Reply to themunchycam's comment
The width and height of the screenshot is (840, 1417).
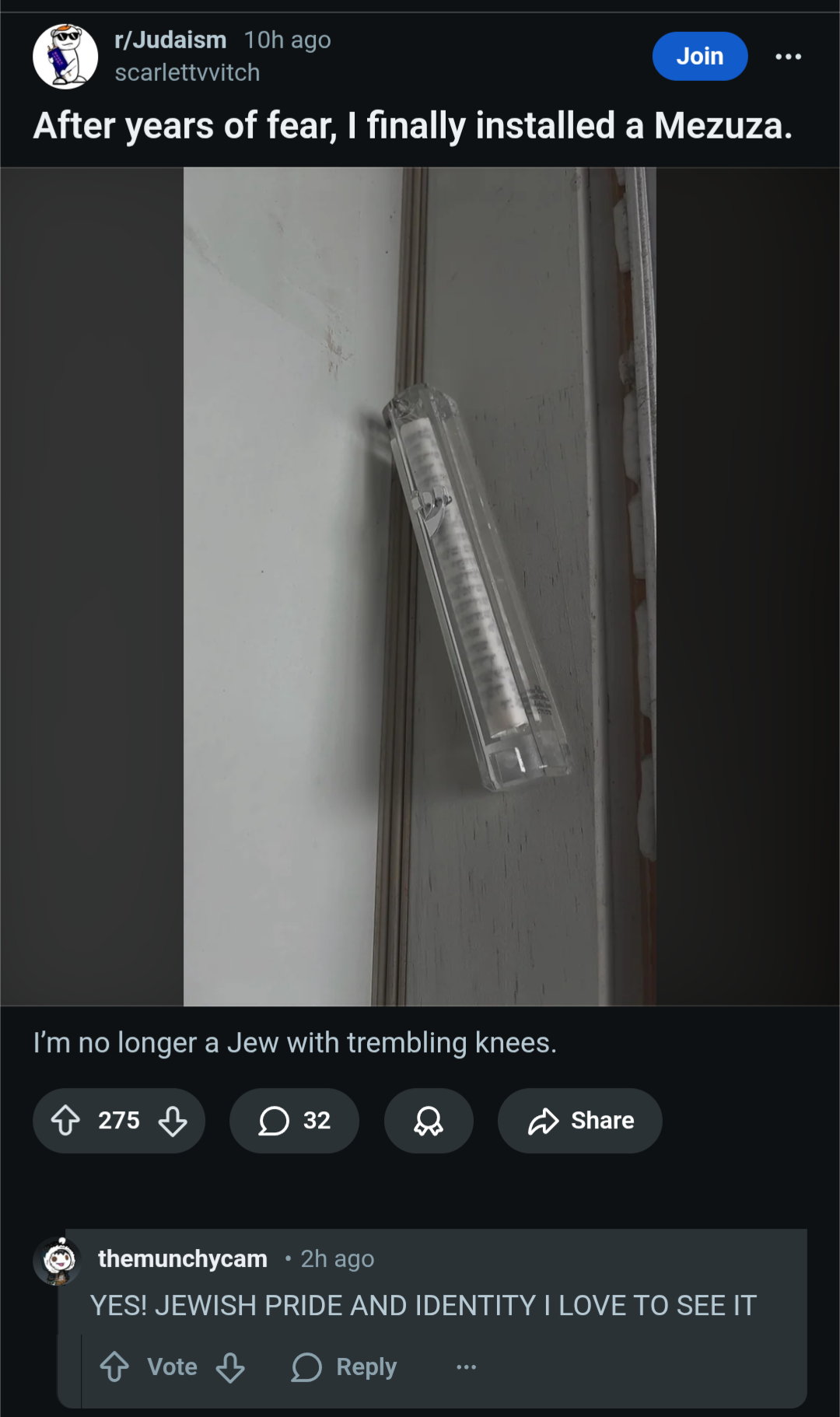[x=345, y=1366]
